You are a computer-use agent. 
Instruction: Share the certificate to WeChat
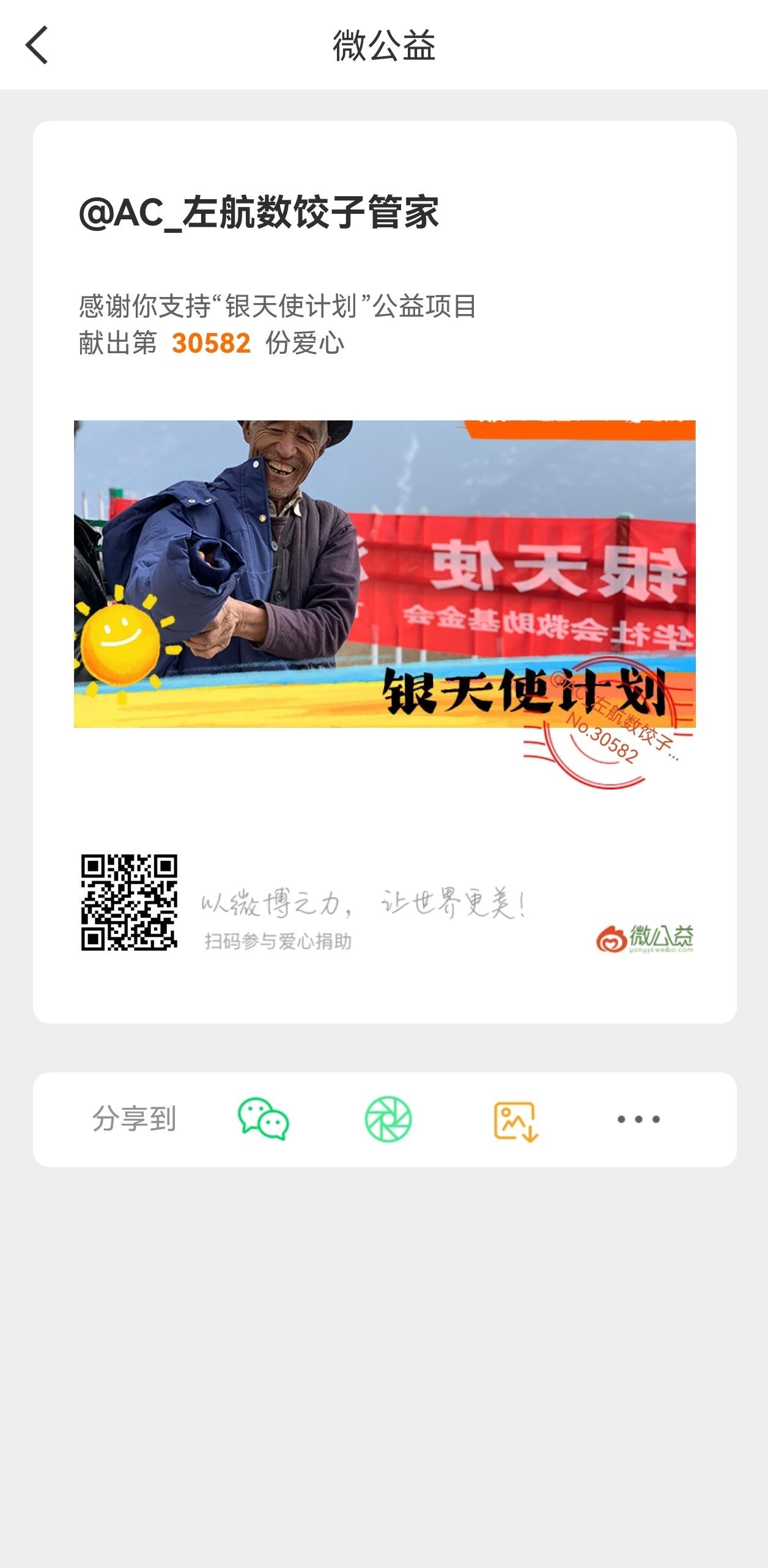tap(263, 1119)
